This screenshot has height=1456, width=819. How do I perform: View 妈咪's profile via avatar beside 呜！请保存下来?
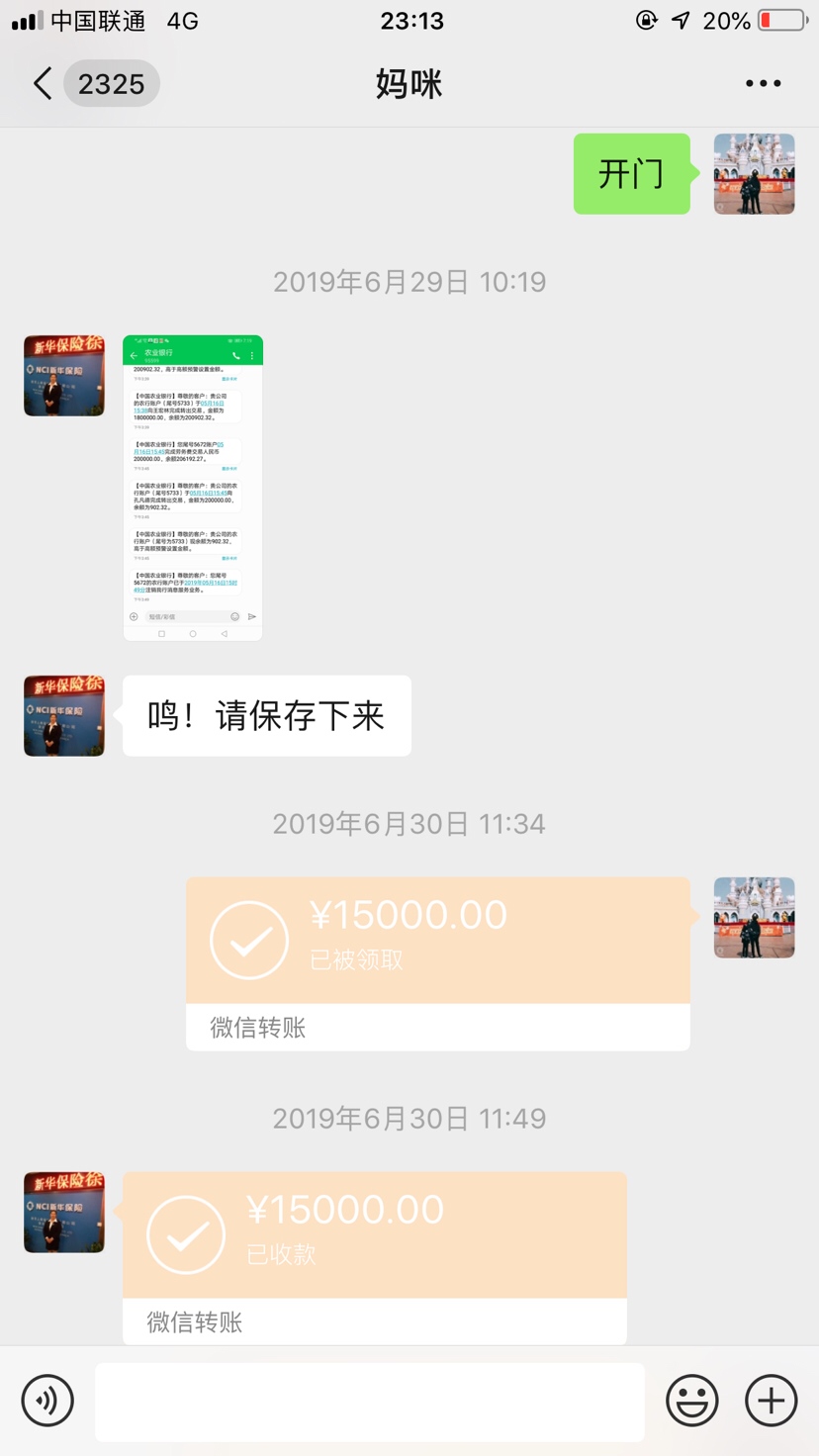[64, 716]
